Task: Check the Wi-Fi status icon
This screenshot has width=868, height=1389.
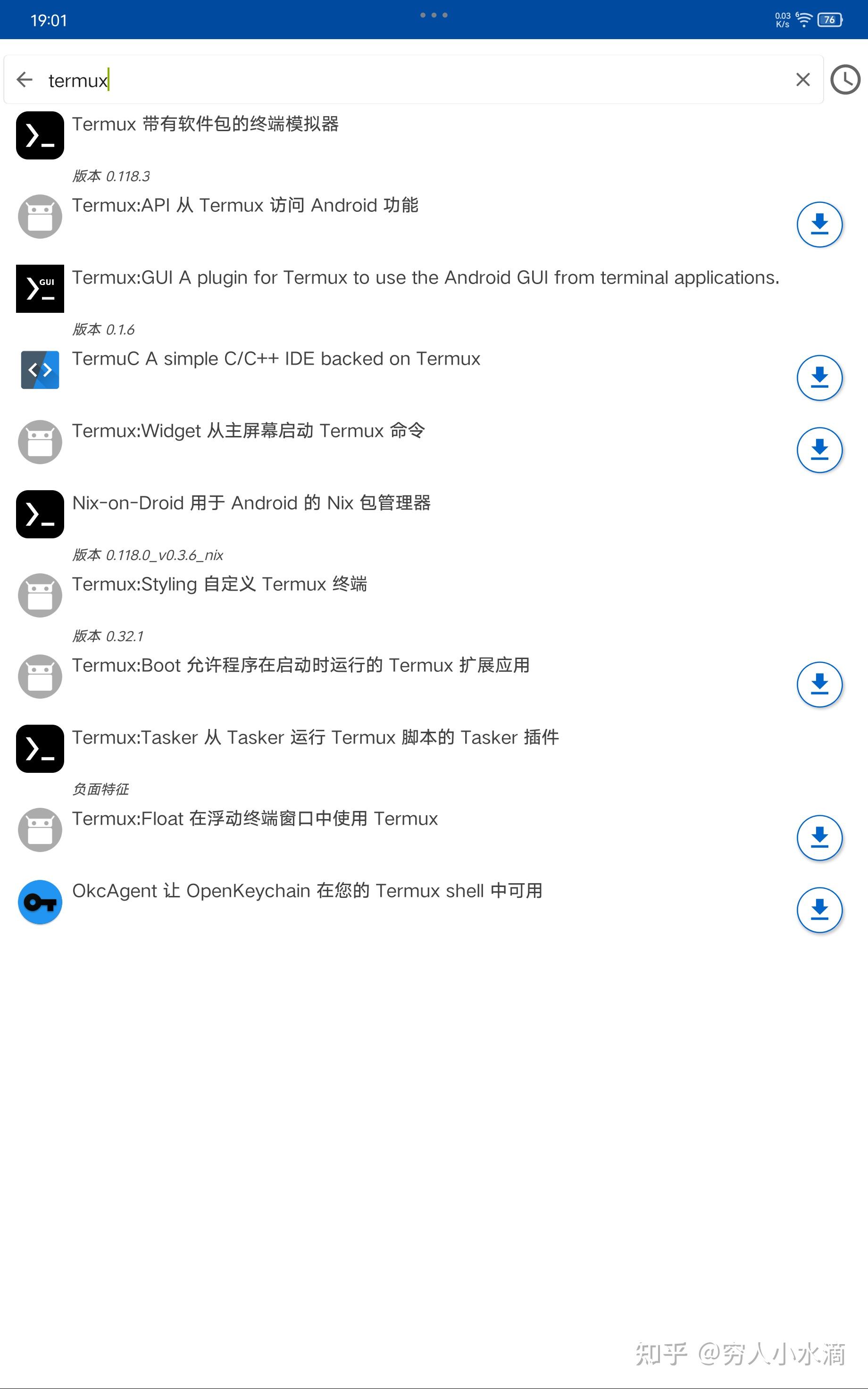Action: pyautogui.click(x=804, y=19)
